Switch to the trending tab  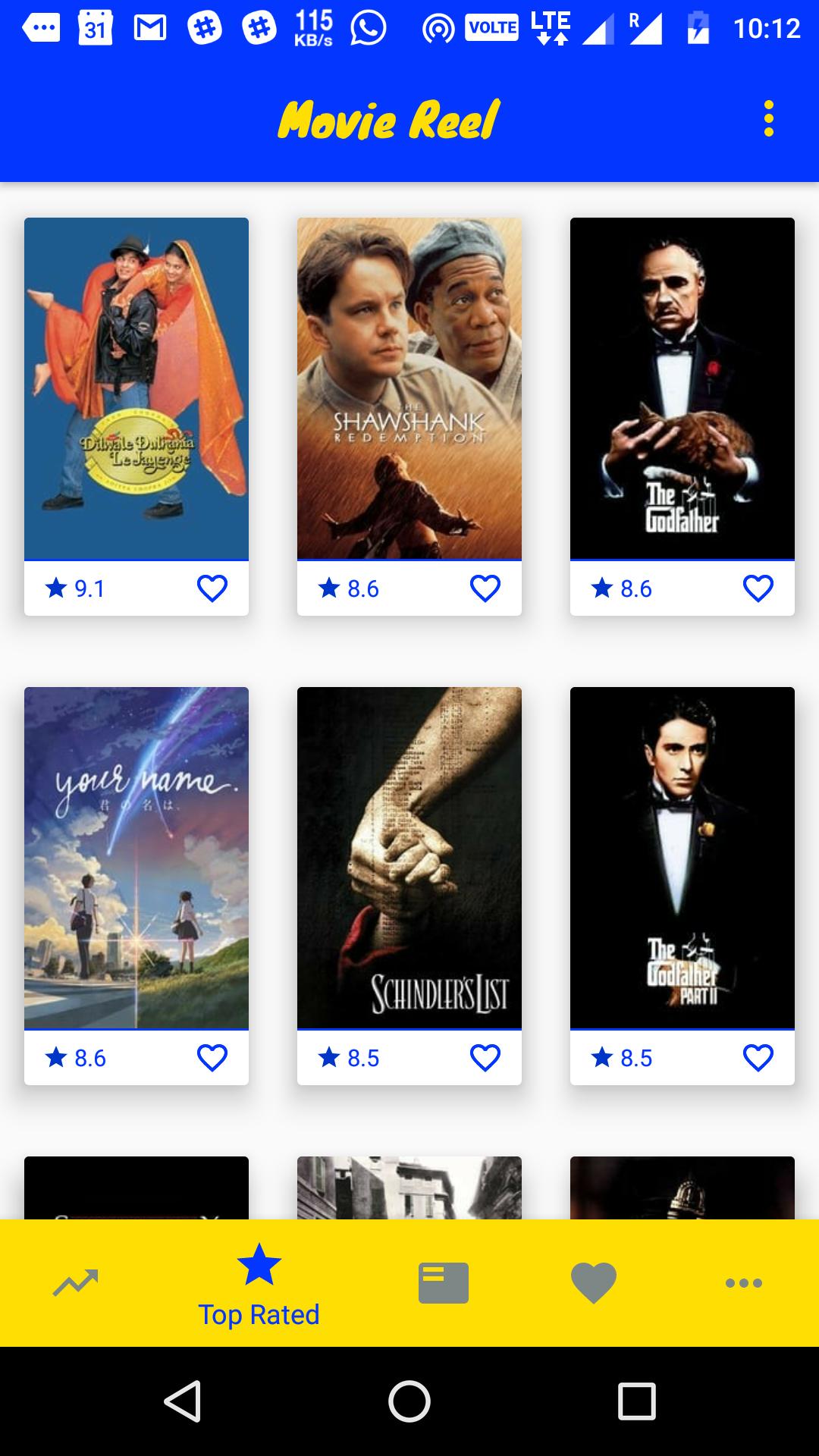coord(76,1283)
